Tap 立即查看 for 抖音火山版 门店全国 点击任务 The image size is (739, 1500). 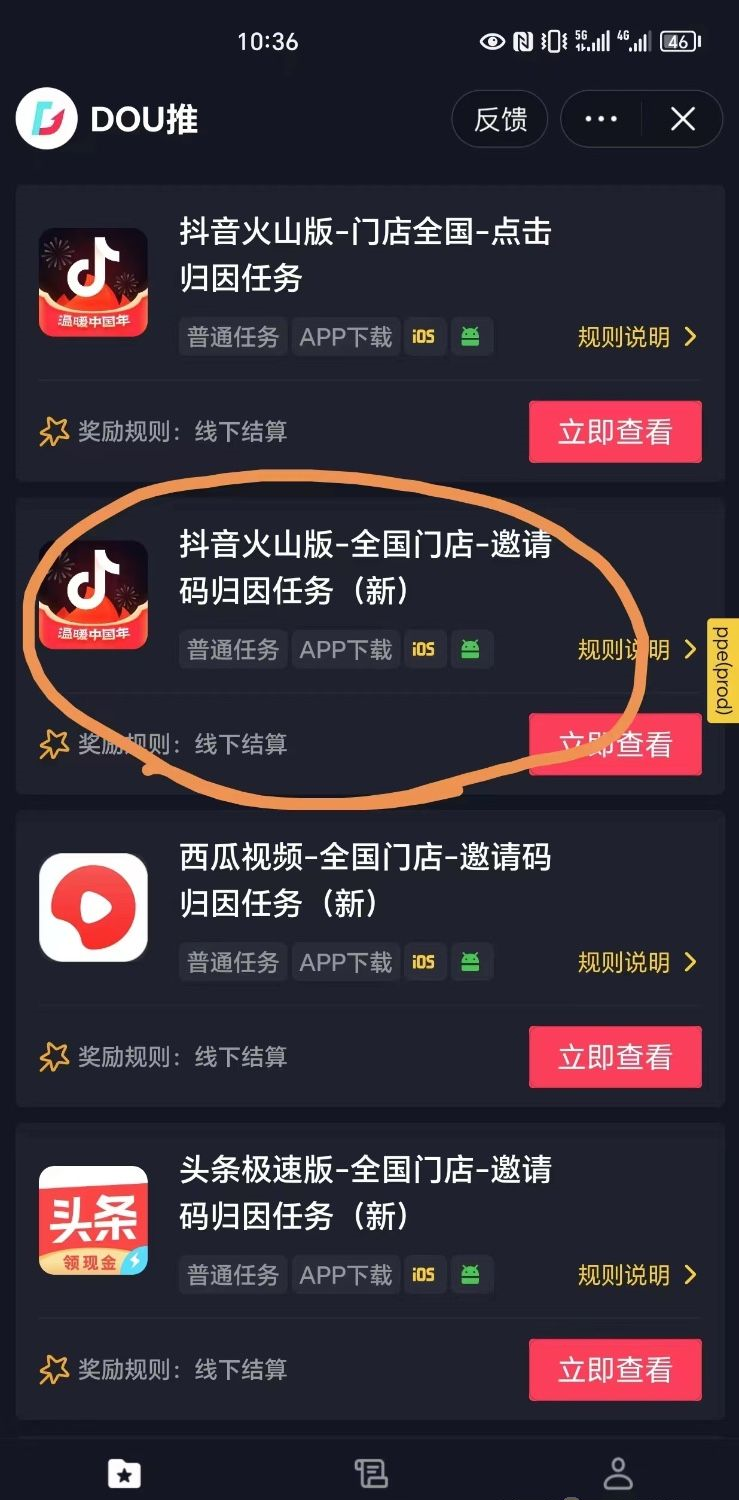tap(615, 432)
